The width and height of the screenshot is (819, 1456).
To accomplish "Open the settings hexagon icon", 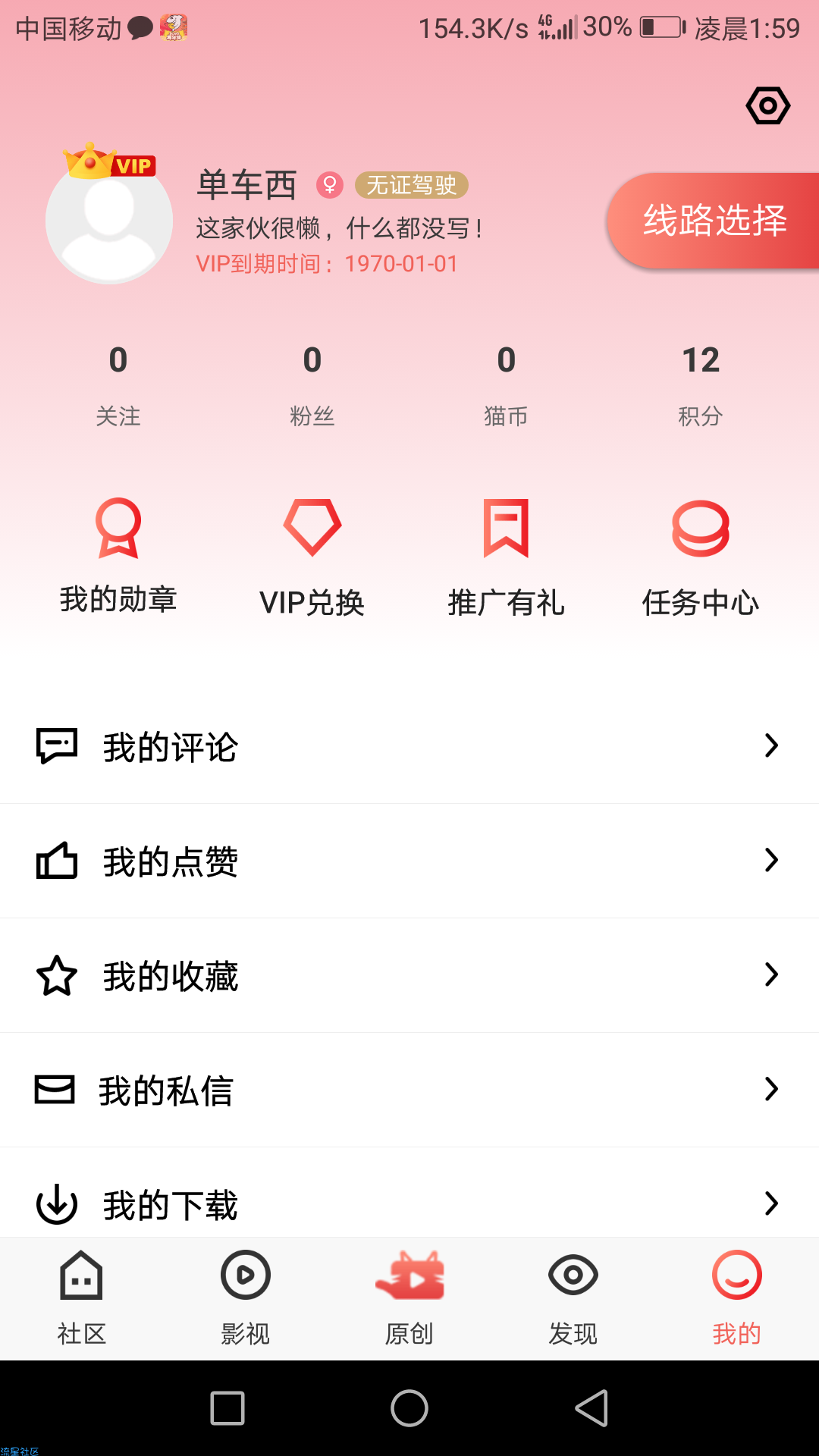I will click(768, 105).
